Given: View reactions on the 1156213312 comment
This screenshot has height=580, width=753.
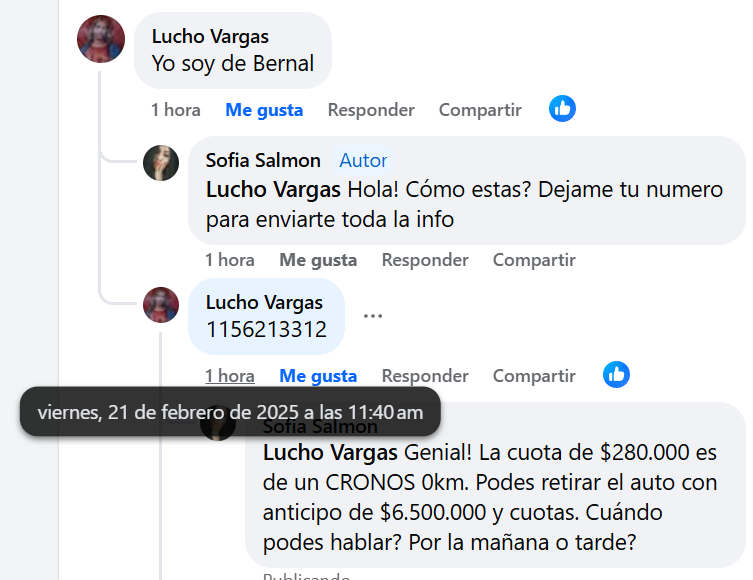Looking at the screenshot, I should click(617, 375).
